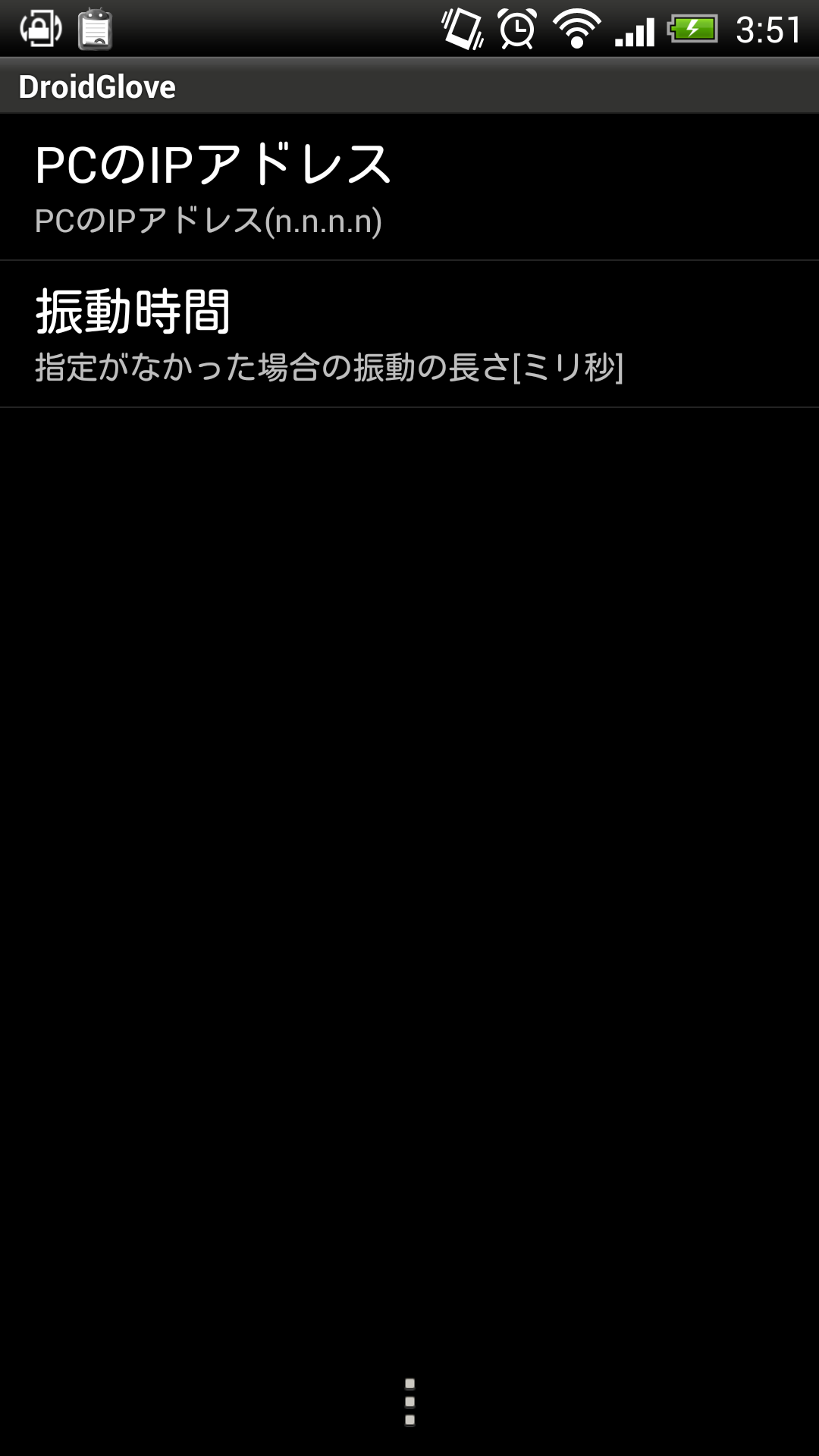
Task: Open the PCのIPアドレス setting
Action: 409,187
